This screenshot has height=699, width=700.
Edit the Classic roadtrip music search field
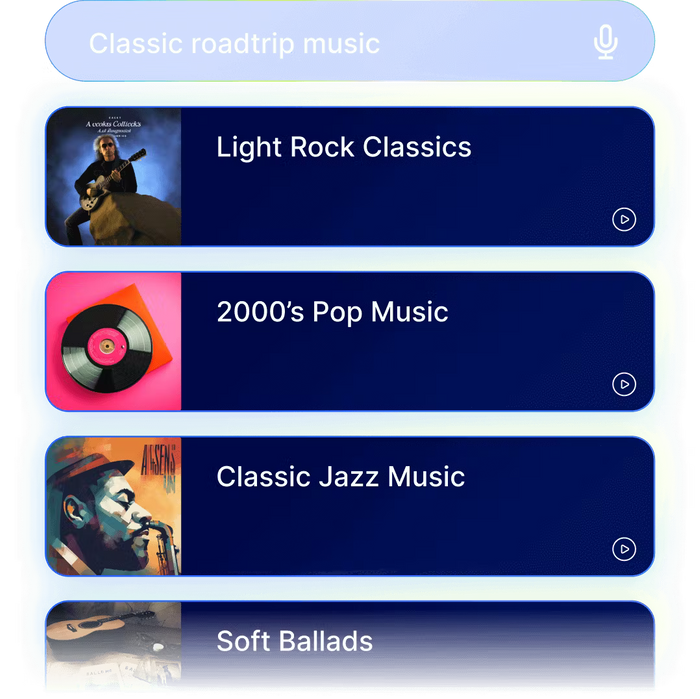300,44
